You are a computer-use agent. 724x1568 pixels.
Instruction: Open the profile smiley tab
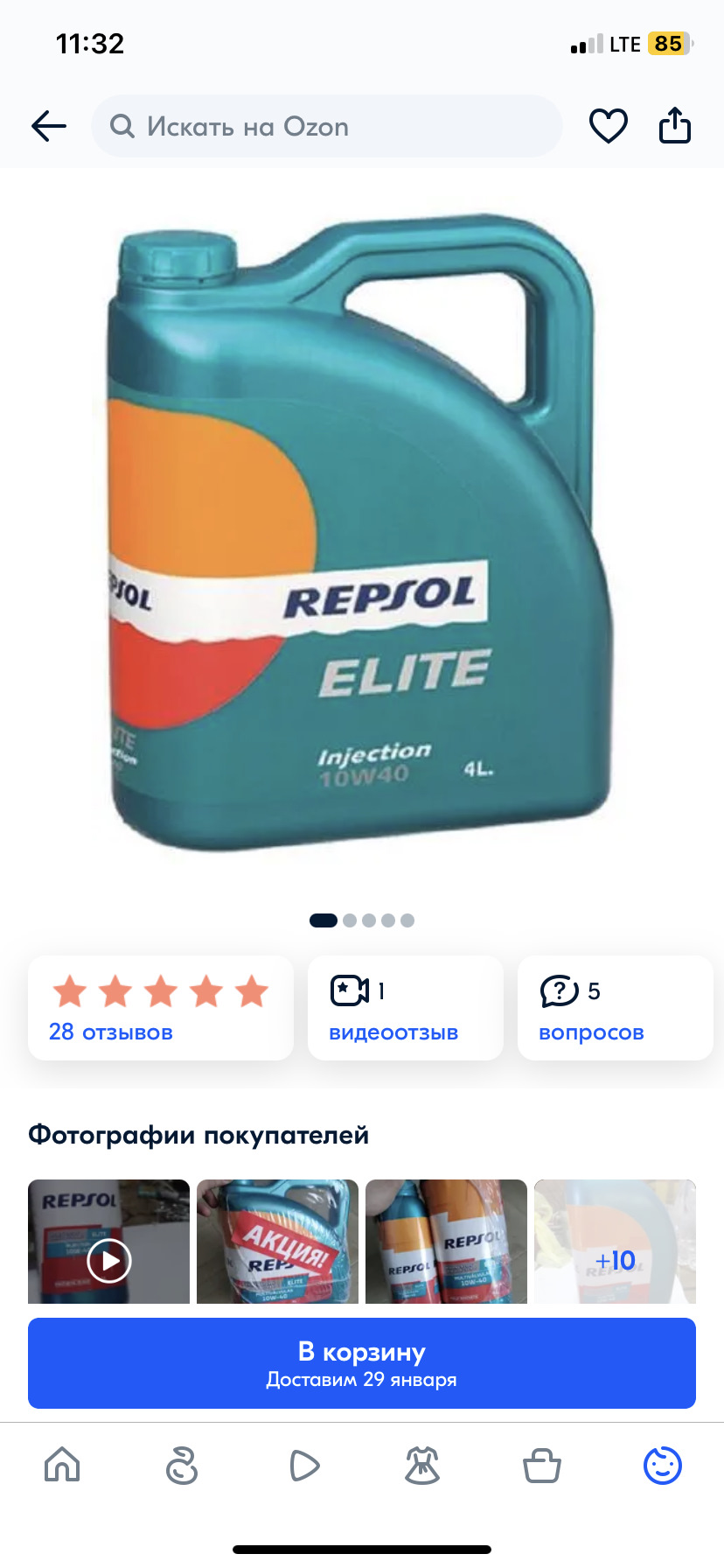click(662, 1465)
